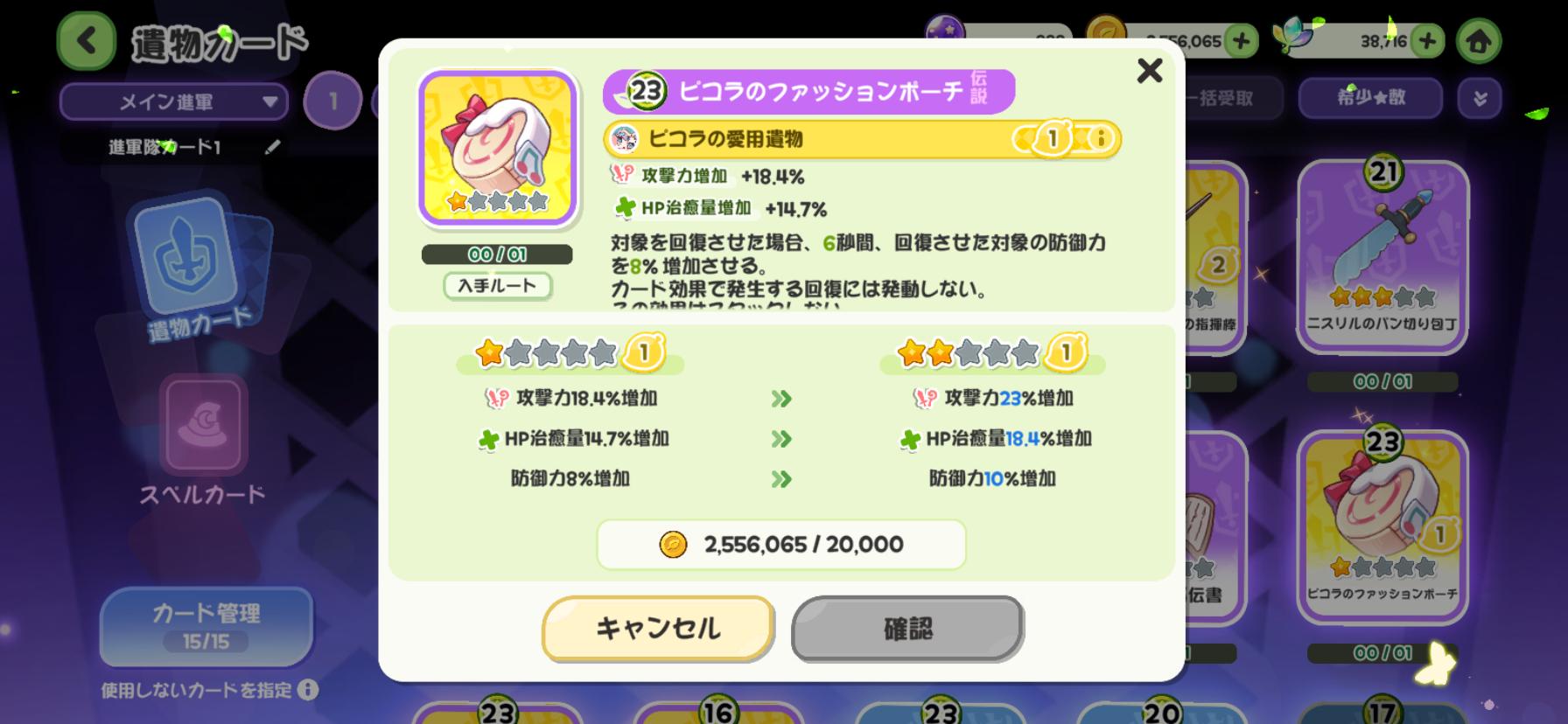This screenshot has width=1568, height=724.
Task: Open 入手ルート for this card
Action: 497,286
